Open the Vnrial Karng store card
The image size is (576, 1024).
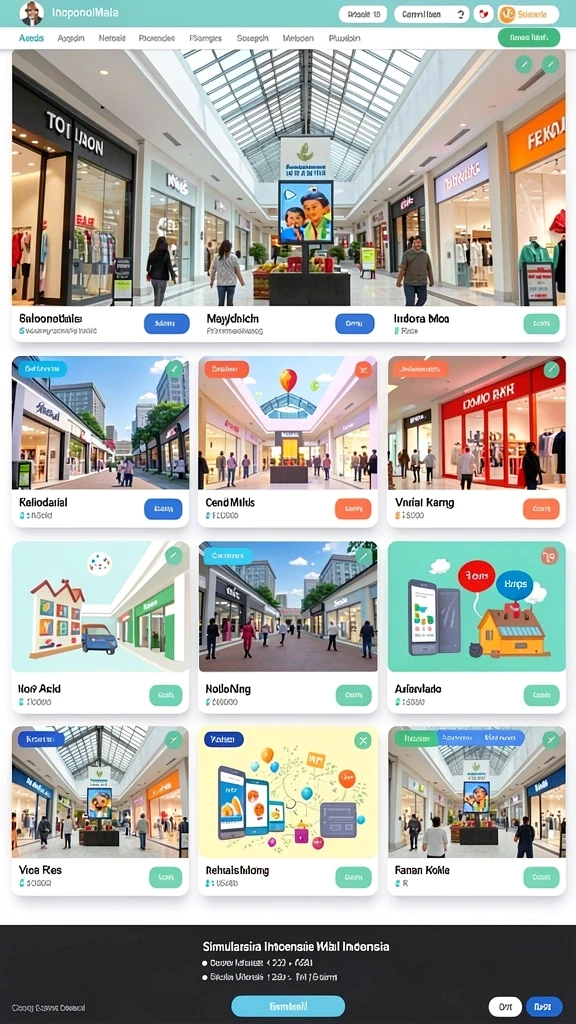477,441
